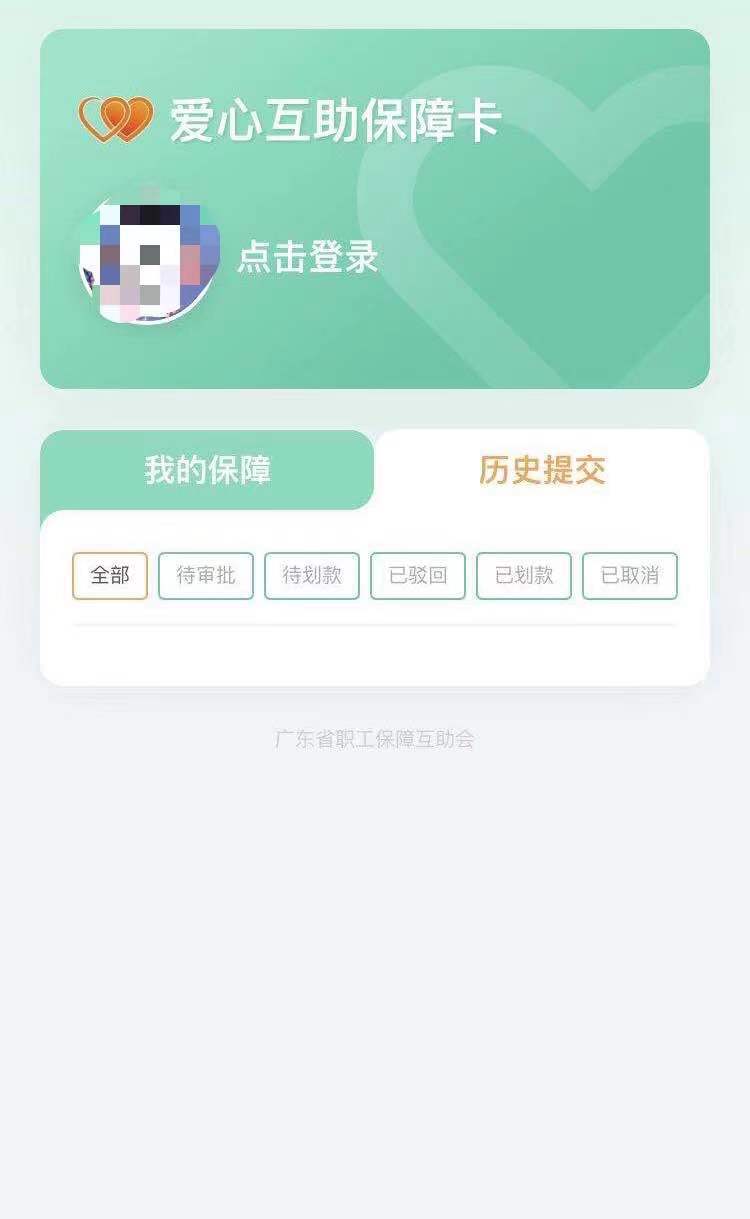This screenshot has height=1219, width=750.
Task: Switch to the 我的保障 tab
Action: (x=207, y=470)
